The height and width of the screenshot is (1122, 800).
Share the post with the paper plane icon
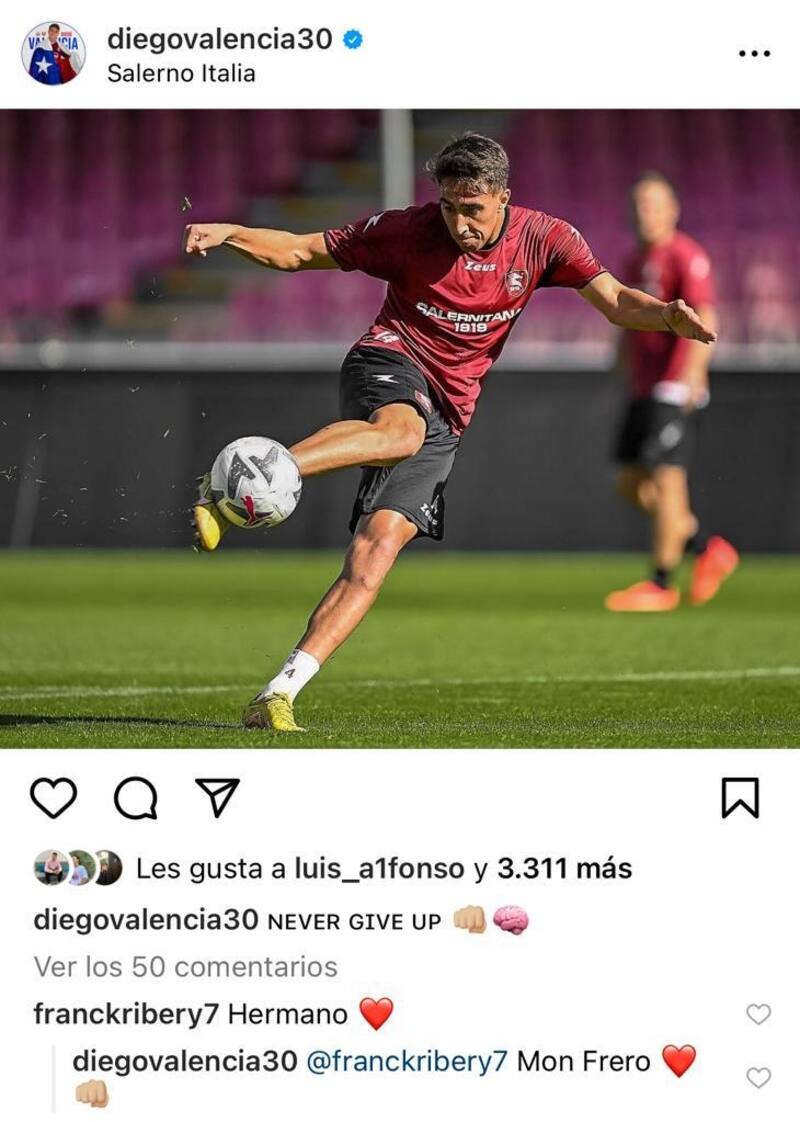(x=217, y=798)
